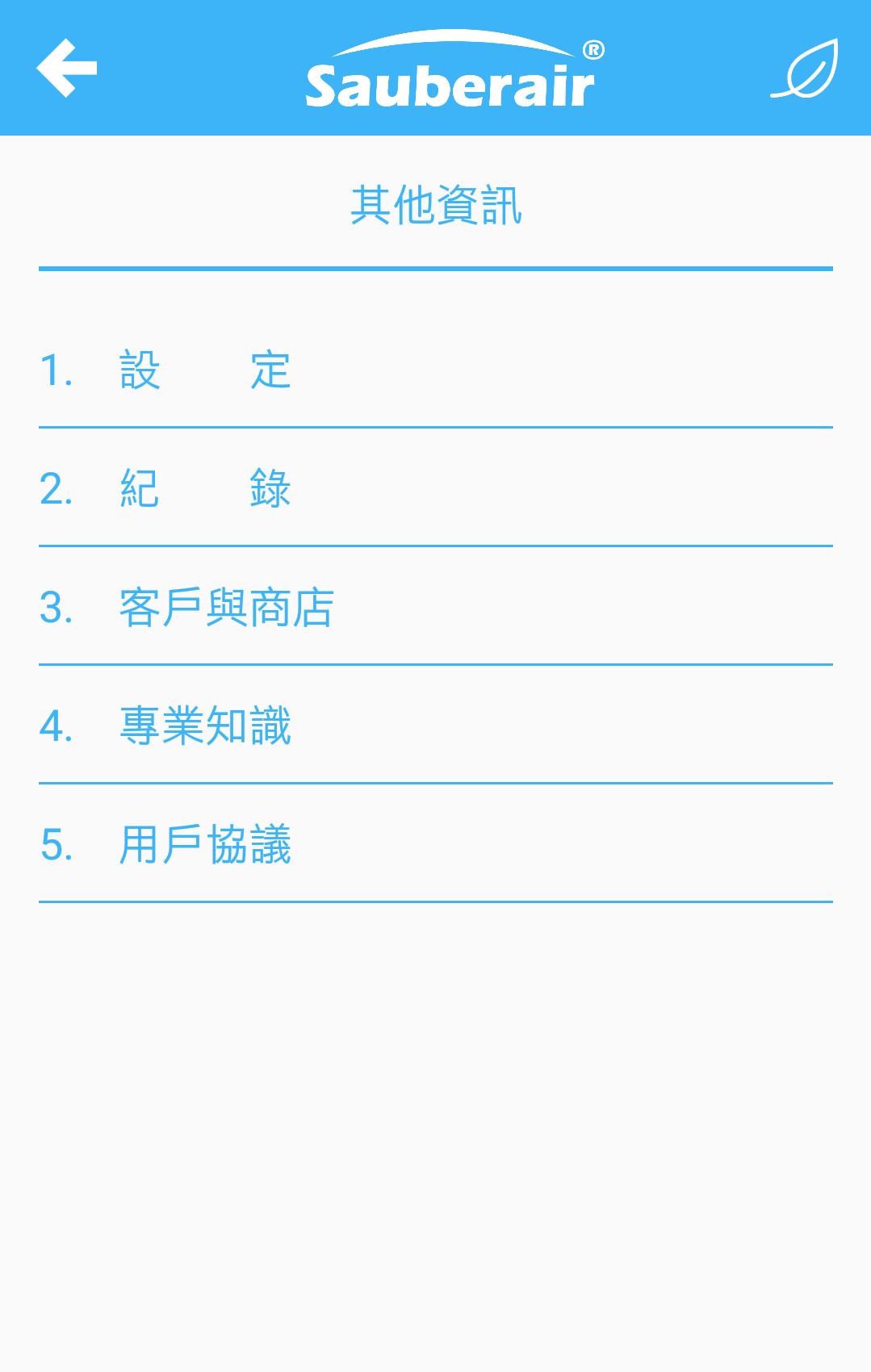Tap the leaf icon in header
Viewport: 871px width, 1372px height.
point(805,69)
